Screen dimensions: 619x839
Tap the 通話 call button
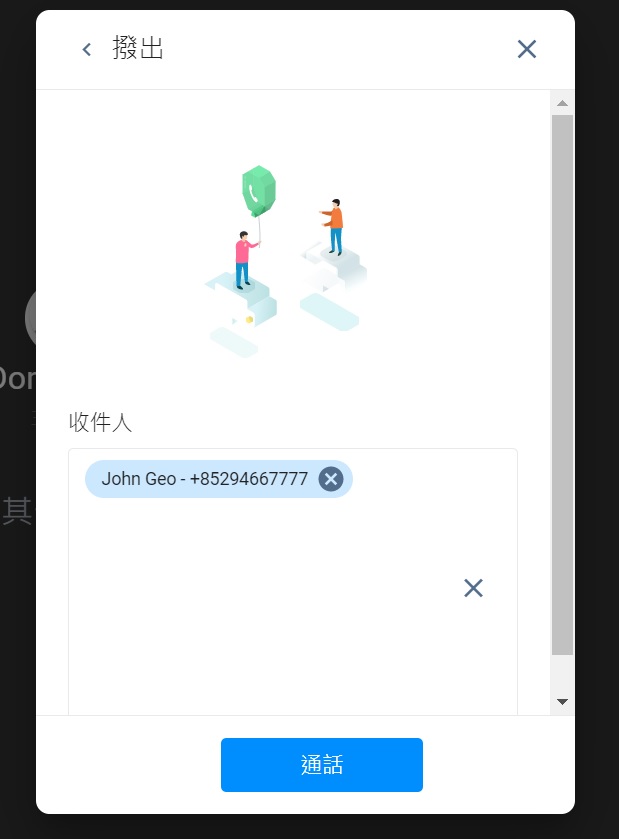(321, 765)
